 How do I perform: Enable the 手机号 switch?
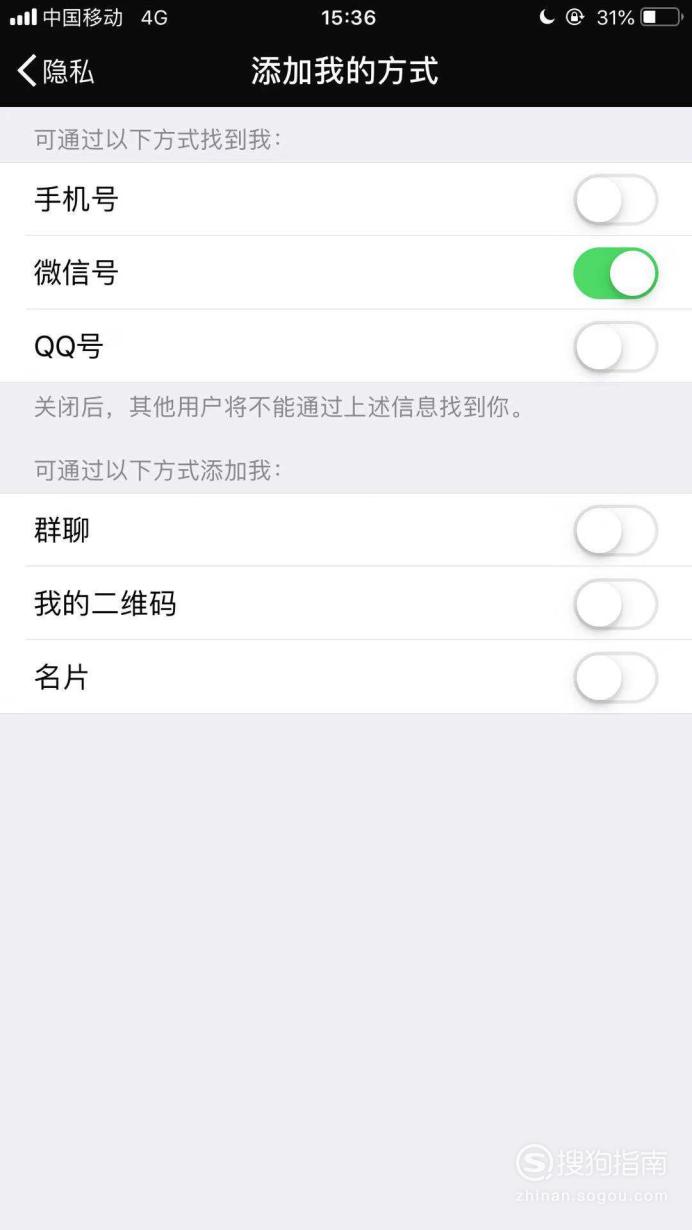pyautogui.click(x=615, y=200)
